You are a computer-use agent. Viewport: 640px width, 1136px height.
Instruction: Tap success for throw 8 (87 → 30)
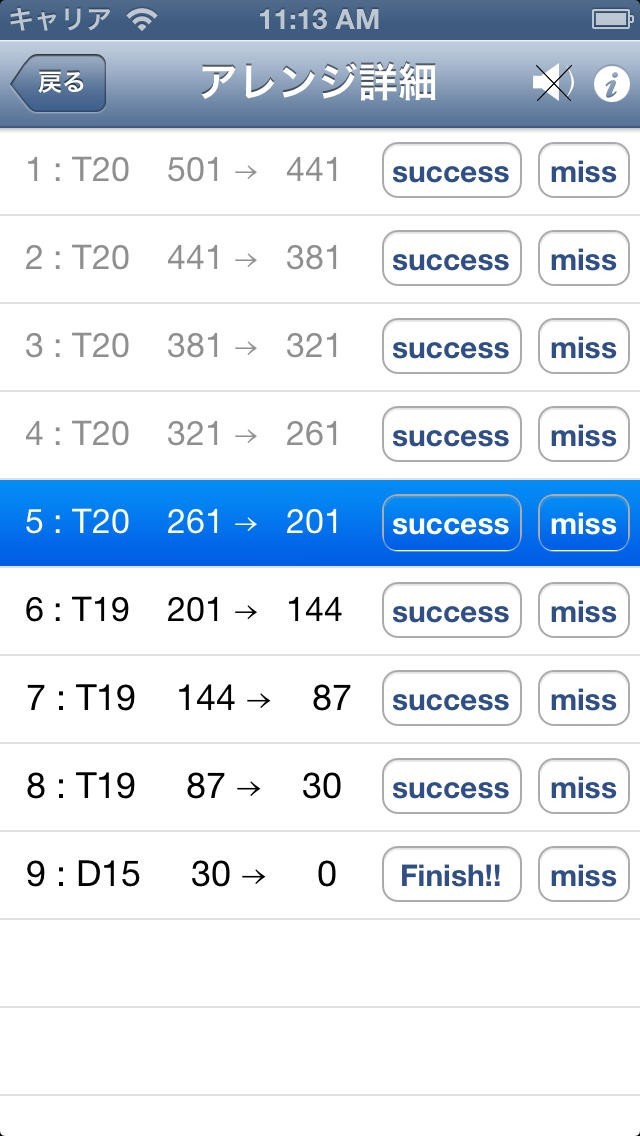pos(451,788)
